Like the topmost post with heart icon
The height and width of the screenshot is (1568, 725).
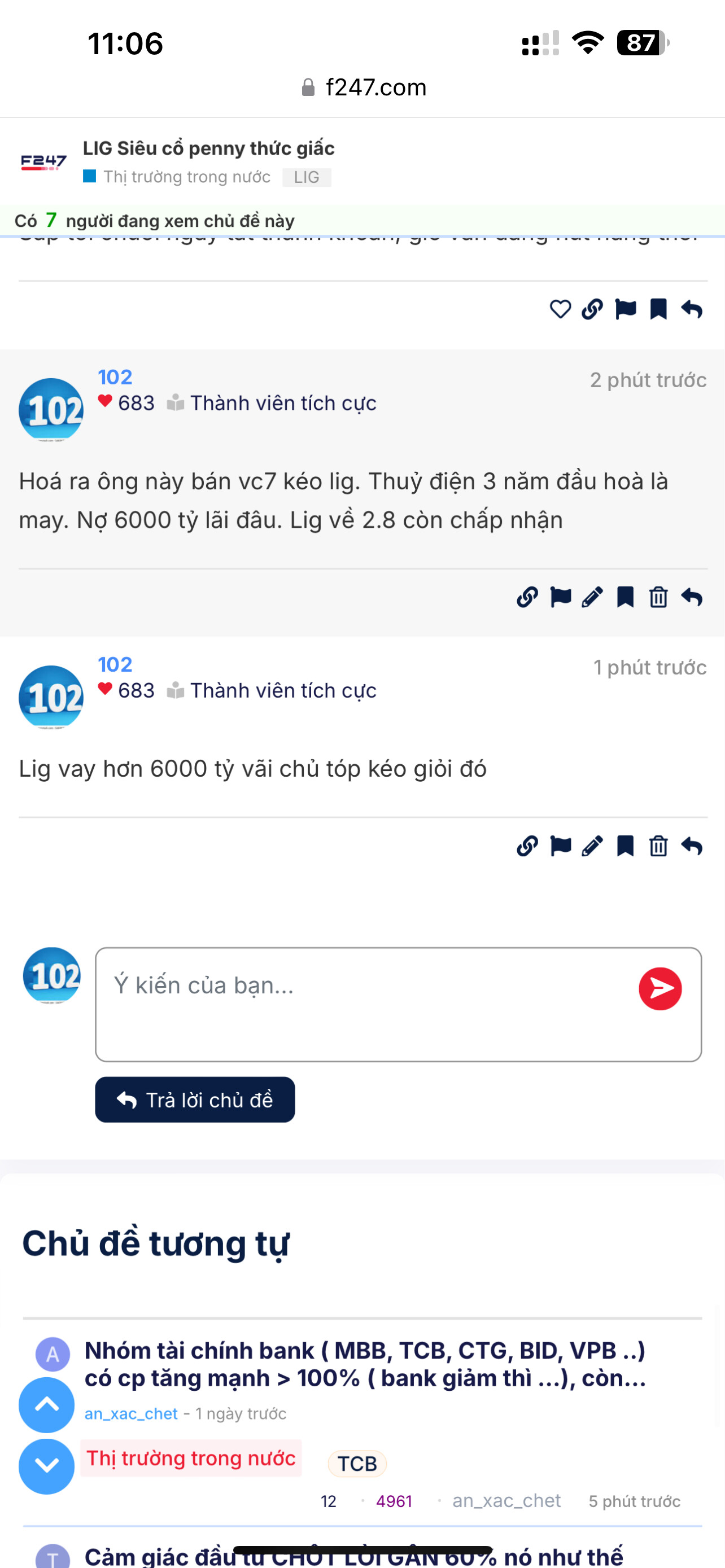[560, 309]
